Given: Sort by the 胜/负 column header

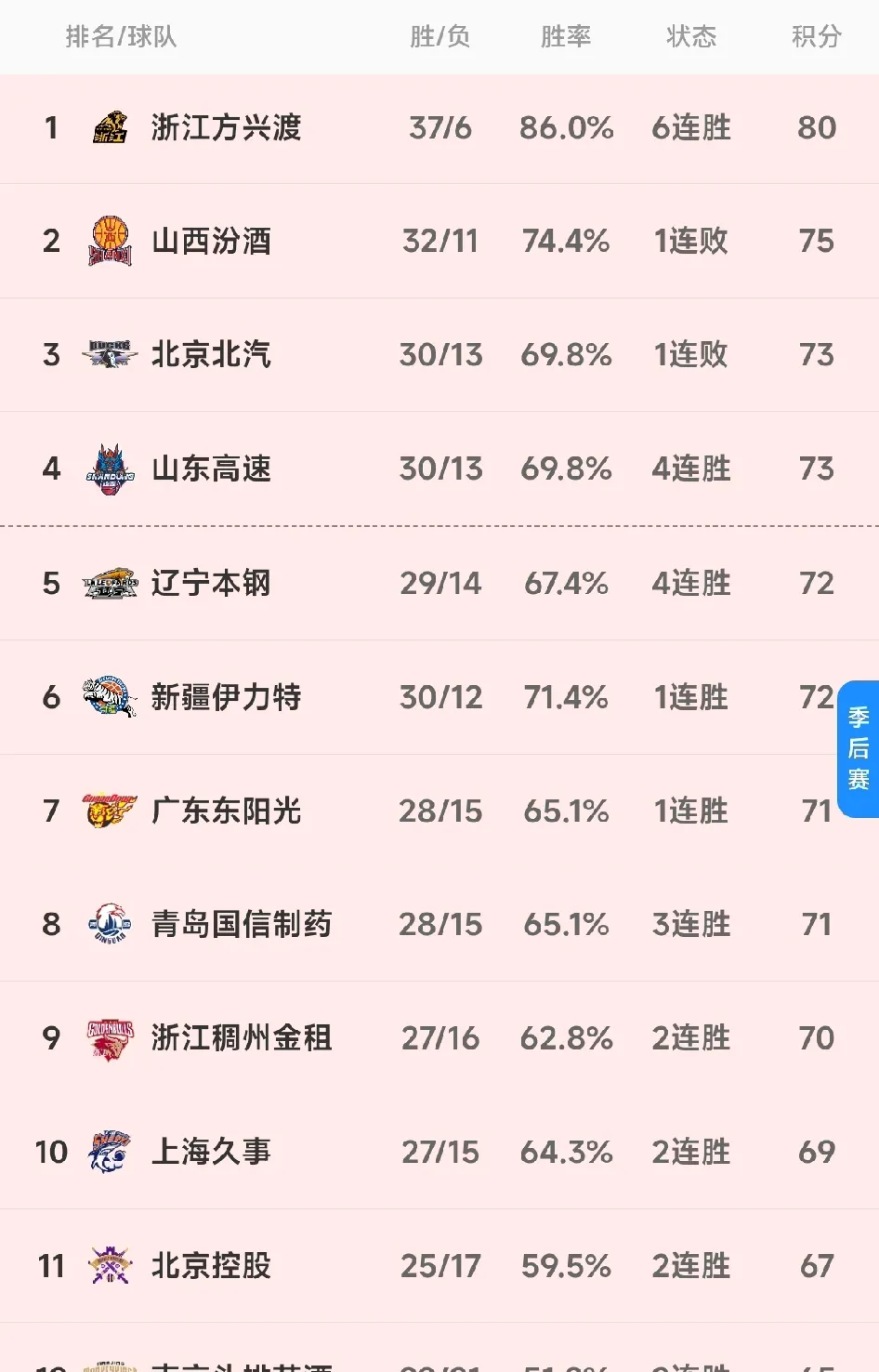Looking at the screenshot, I should [440, 36].
